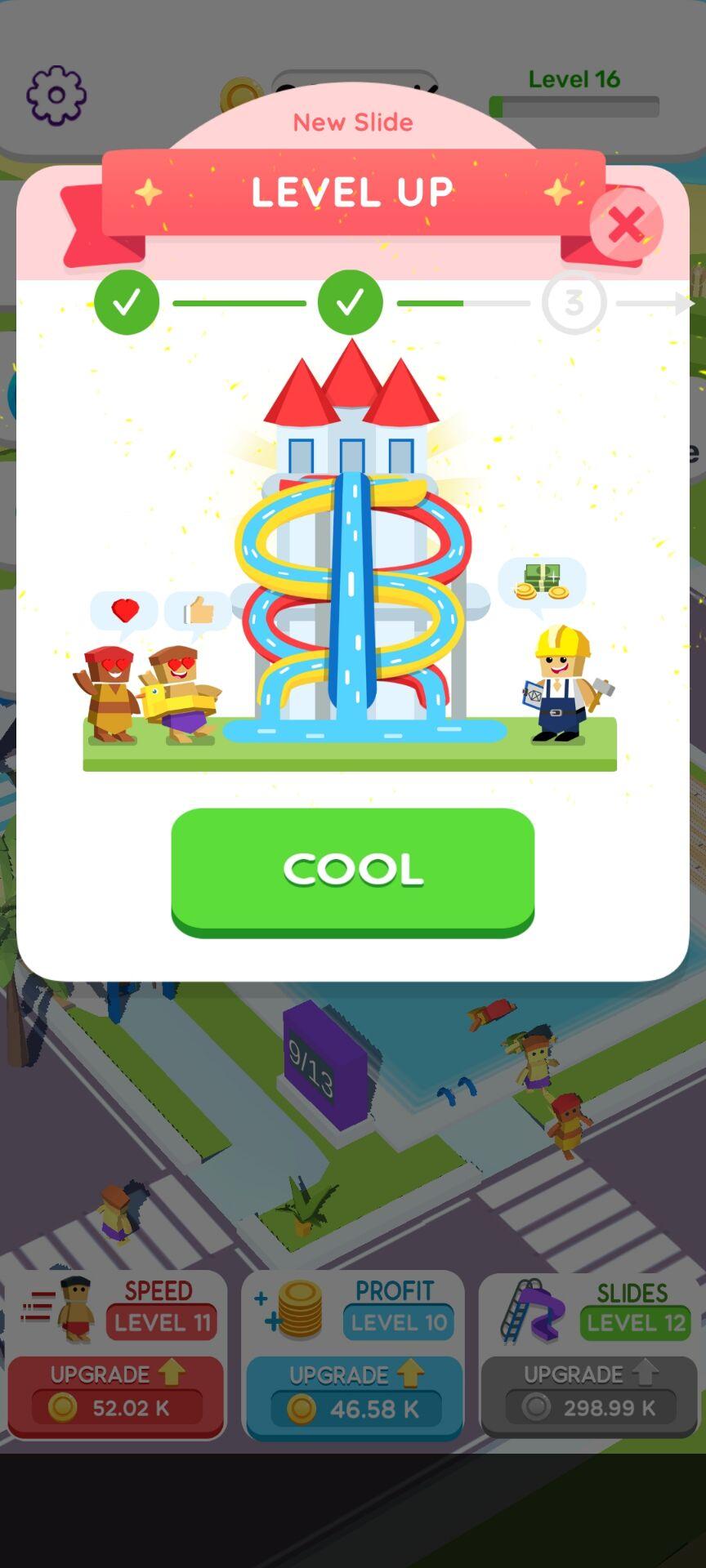Upgrade Speed for 52.02 K
This screenshot has width=706, height=1568.
pos(115,1395)
